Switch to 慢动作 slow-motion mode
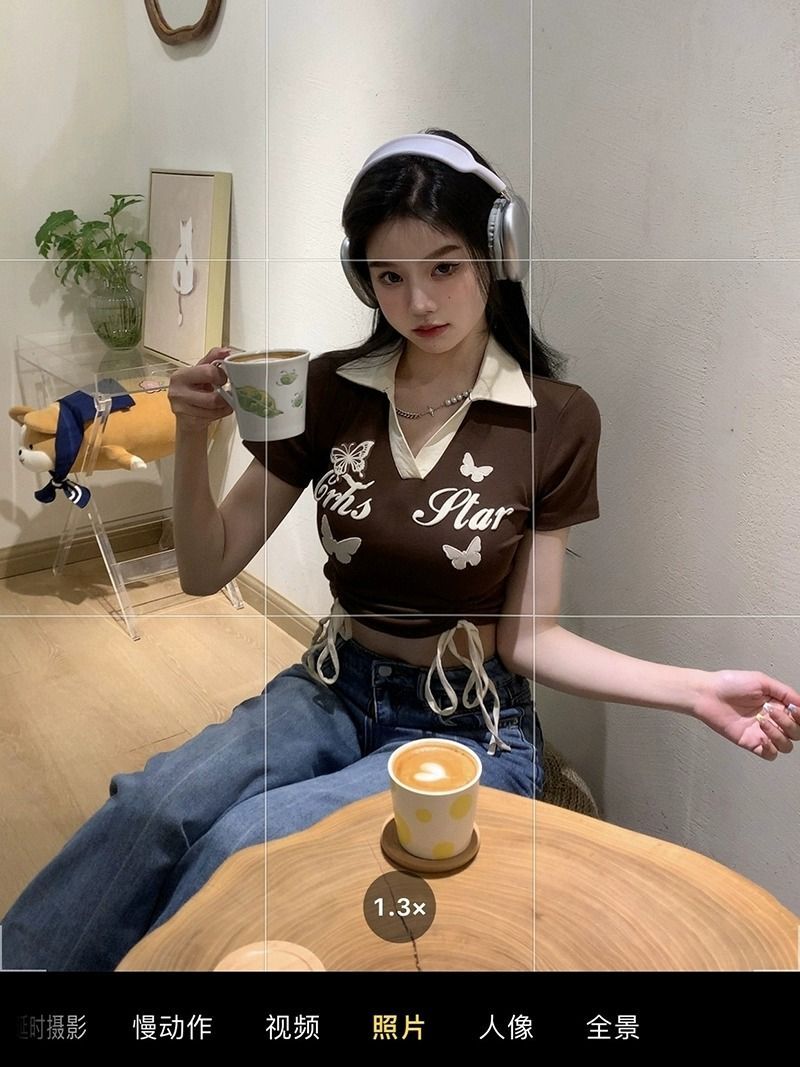Screen dimensions: 800x1067 (173, 1027)
